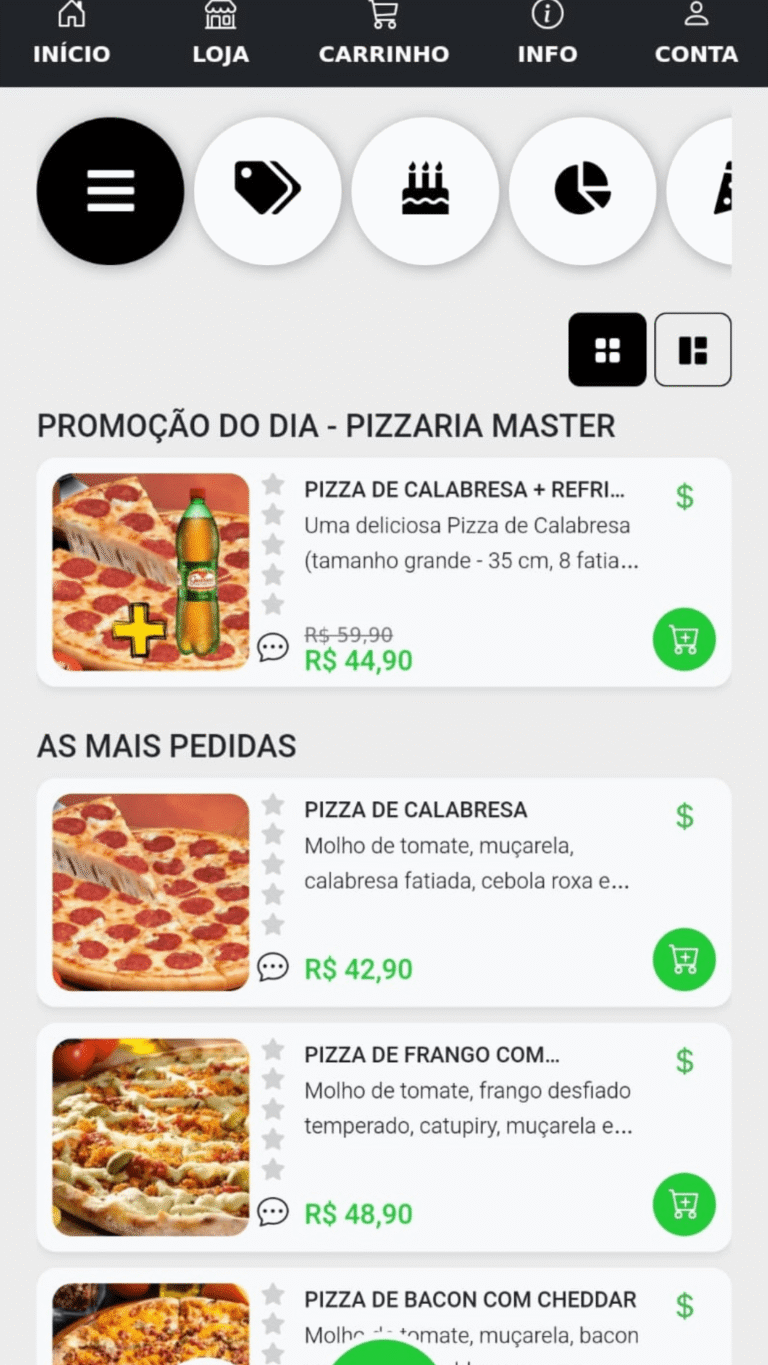Tap the dollar icon on Pizza de Frango
The height and width of the screenshot is (1365, 768).
coord(684,1061)
